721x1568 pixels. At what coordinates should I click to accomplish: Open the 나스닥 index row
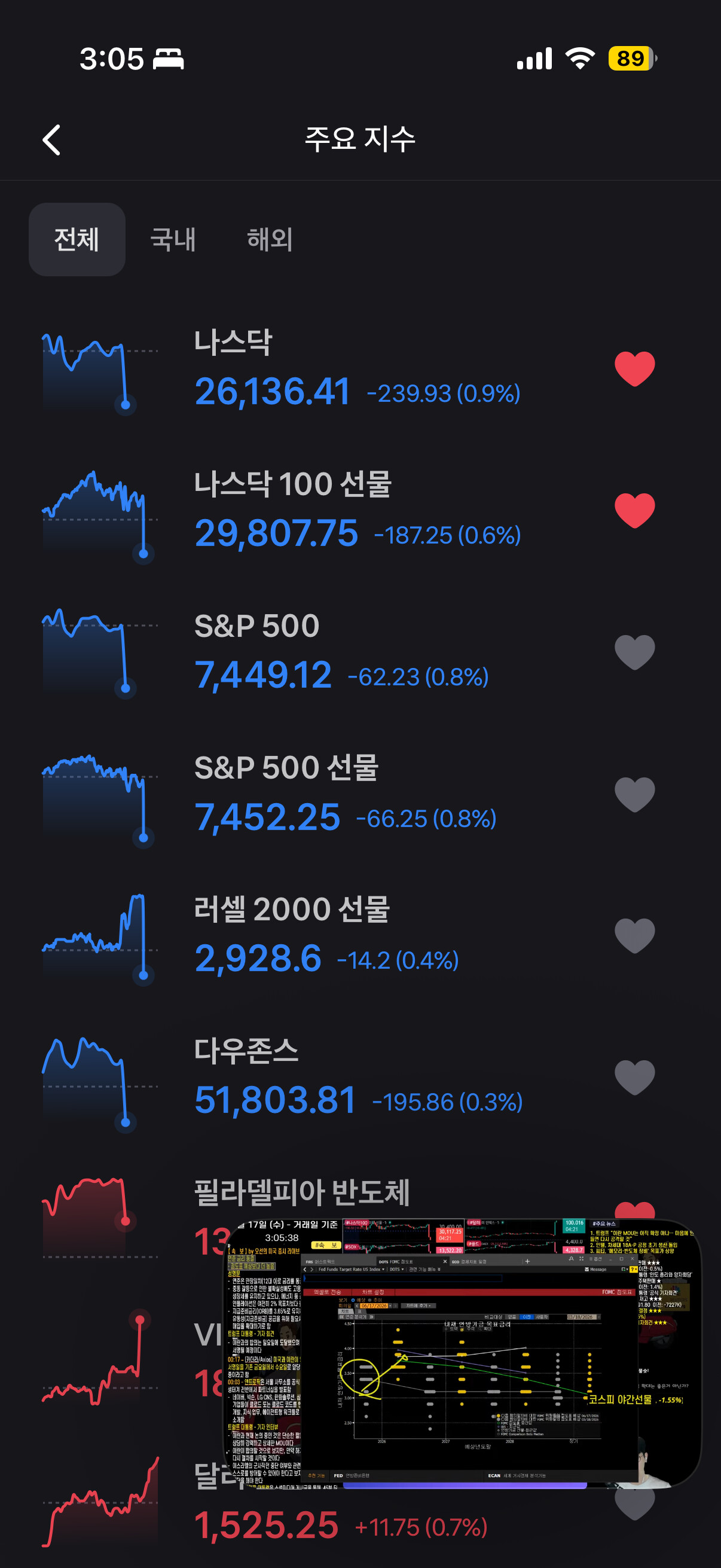tap(360, 368)
